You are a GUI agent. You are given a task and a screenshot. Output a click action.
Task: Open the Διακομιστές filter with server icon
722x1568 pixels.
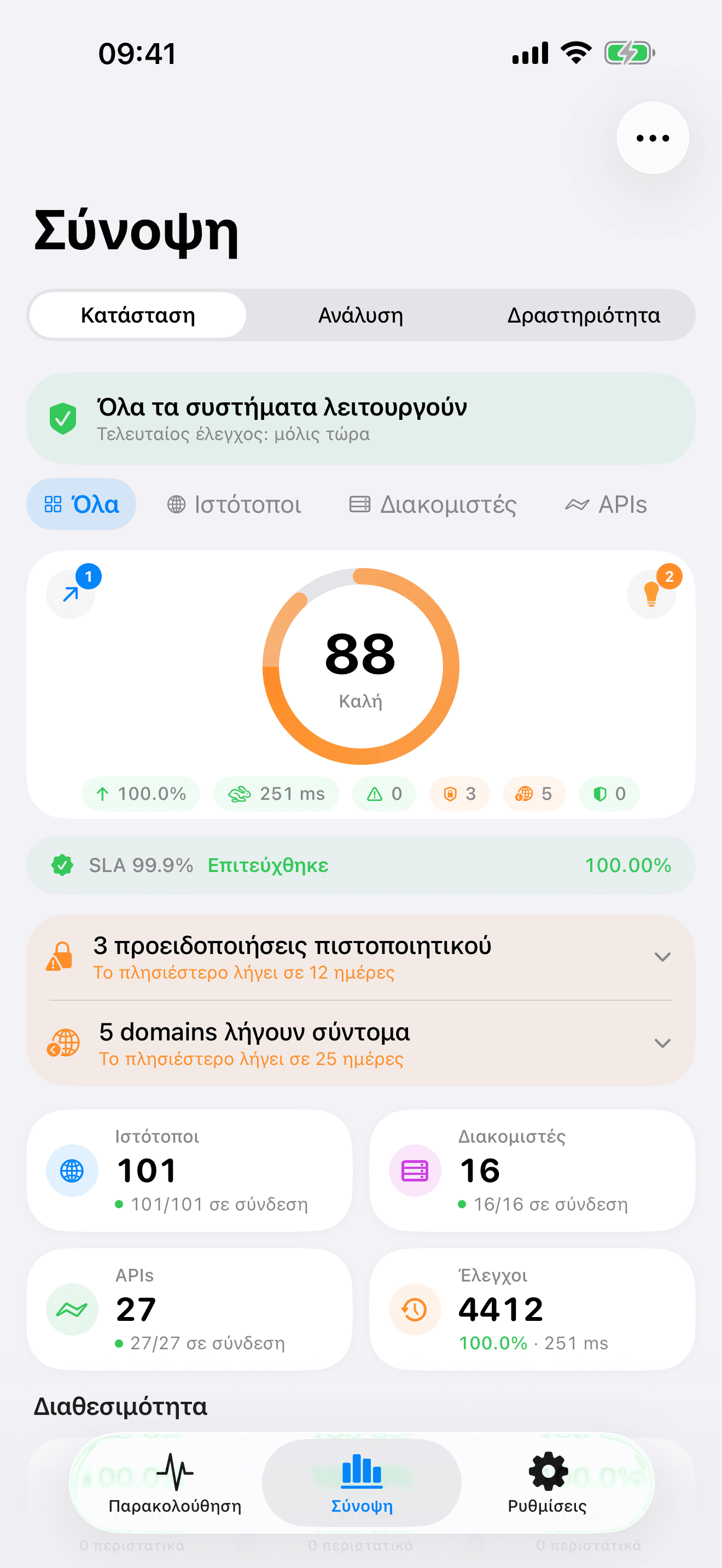tap(433, 504)
